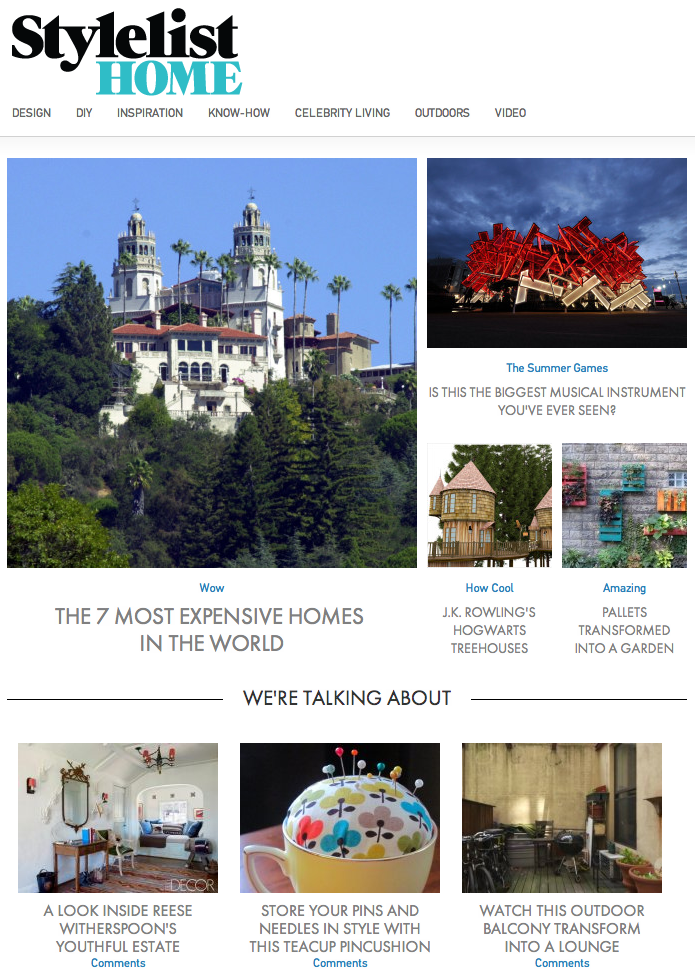
Task: Open the Hogwarts treehouse image
Action: coord(489,505)
